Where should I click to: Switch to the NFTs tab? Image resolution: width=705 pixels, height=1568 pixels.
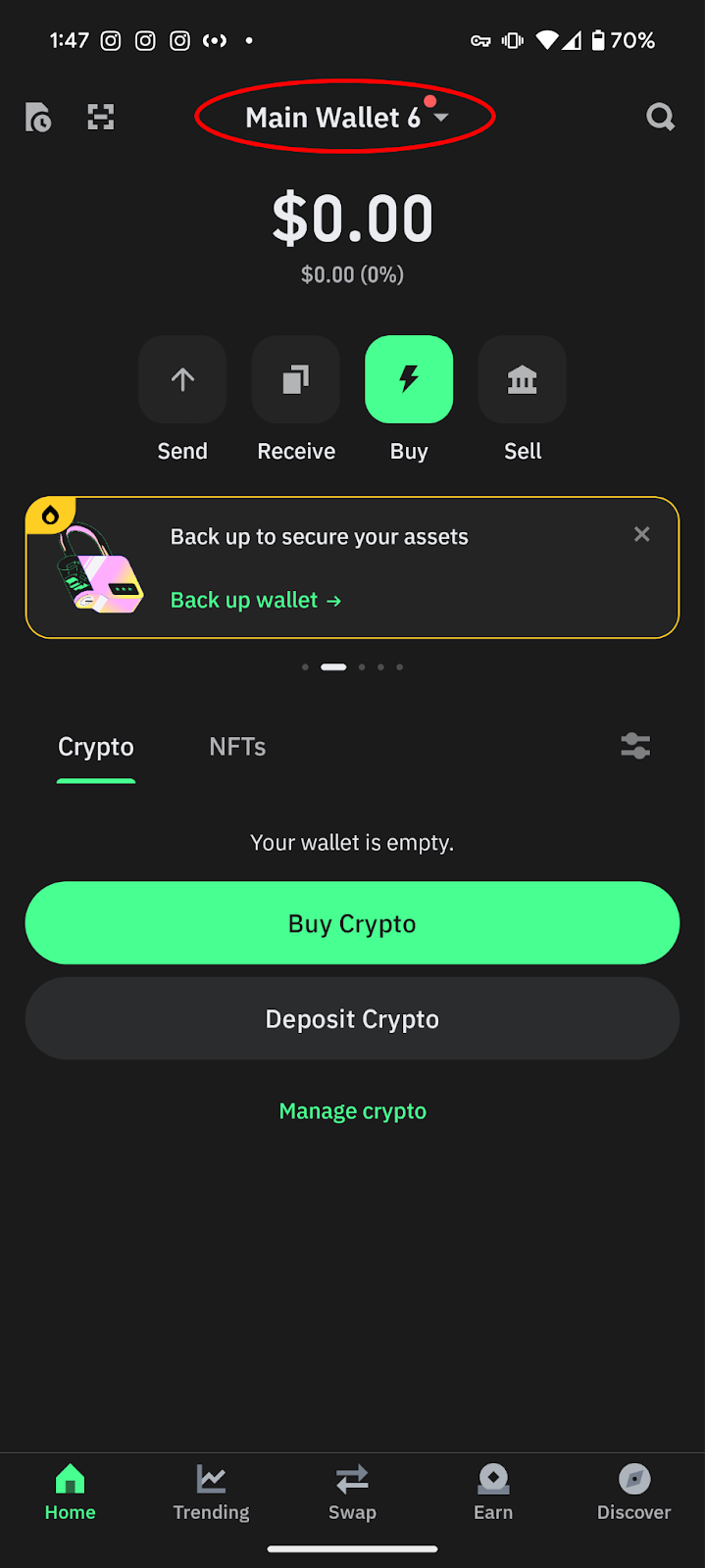click(x=237, y=747)
